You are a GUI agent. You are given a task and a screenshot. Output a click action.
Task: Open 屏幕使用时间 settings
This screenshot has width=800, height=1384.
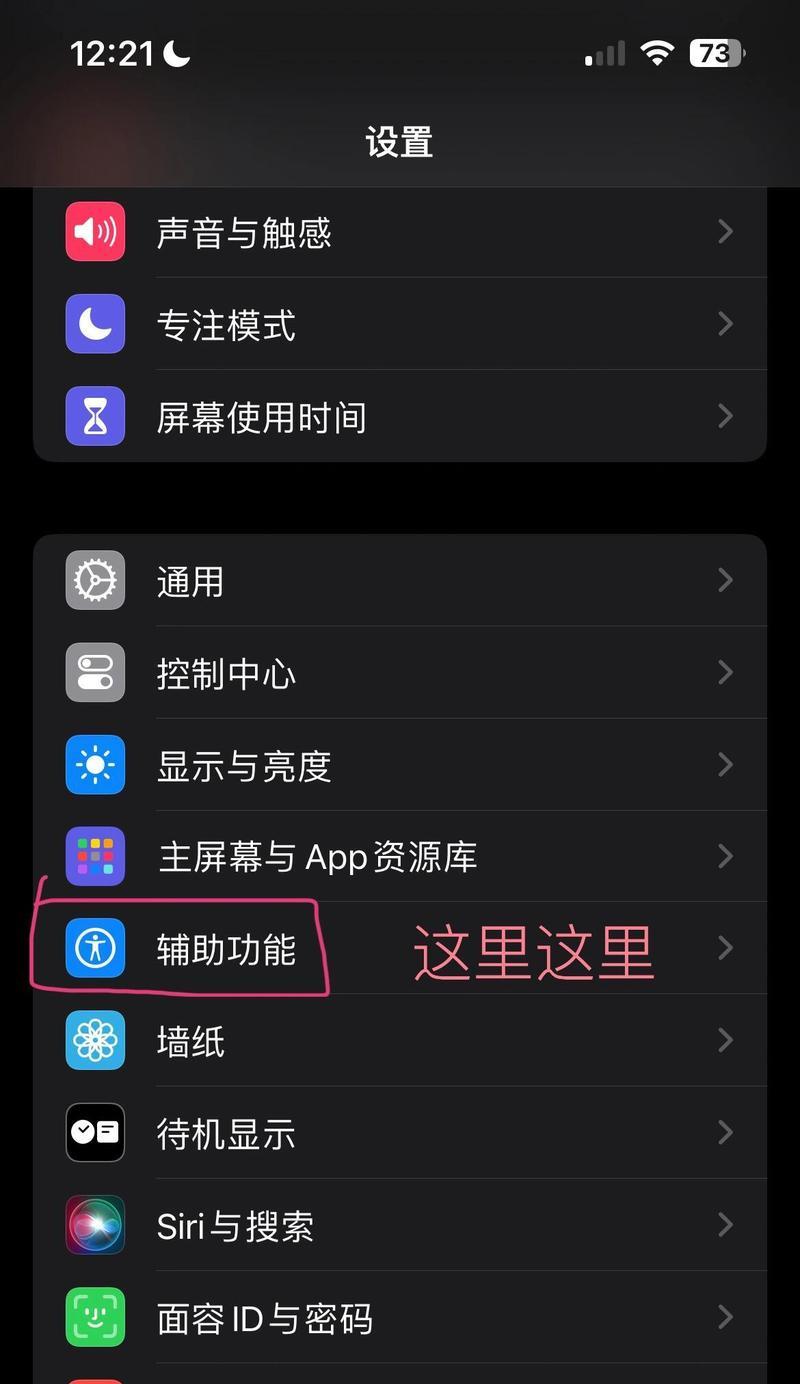[x=400, y=416]
